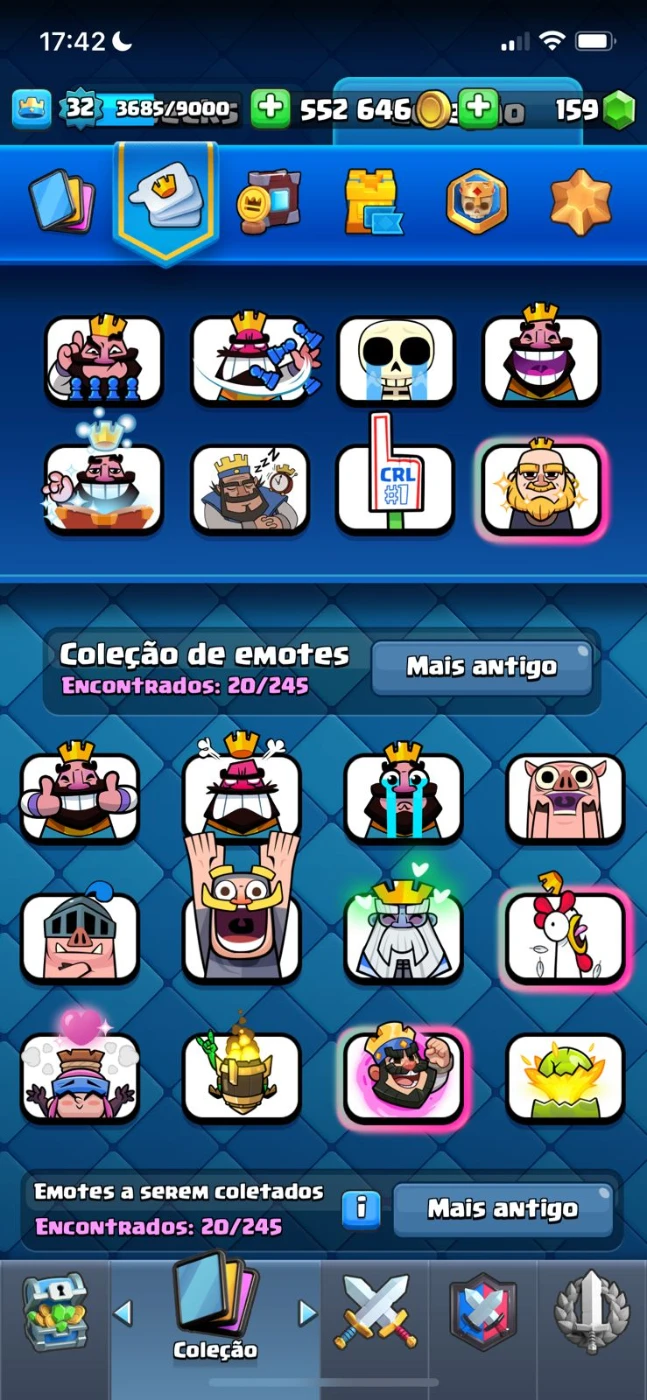Open the events laurel sword tab
This screenshot has width=647, height=1400.
(x=591, y=1313)
